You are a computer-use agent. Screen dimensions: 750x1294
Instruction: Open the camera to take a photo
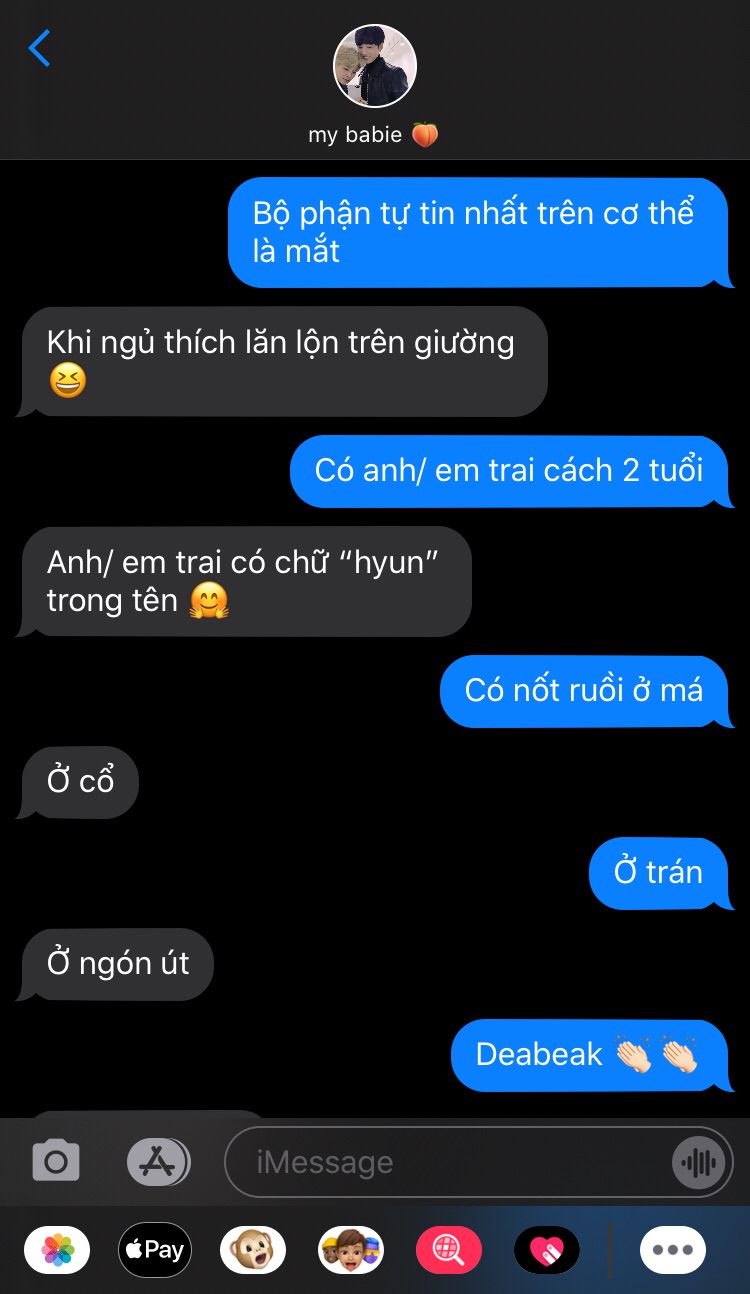(x=56, y=1161)
